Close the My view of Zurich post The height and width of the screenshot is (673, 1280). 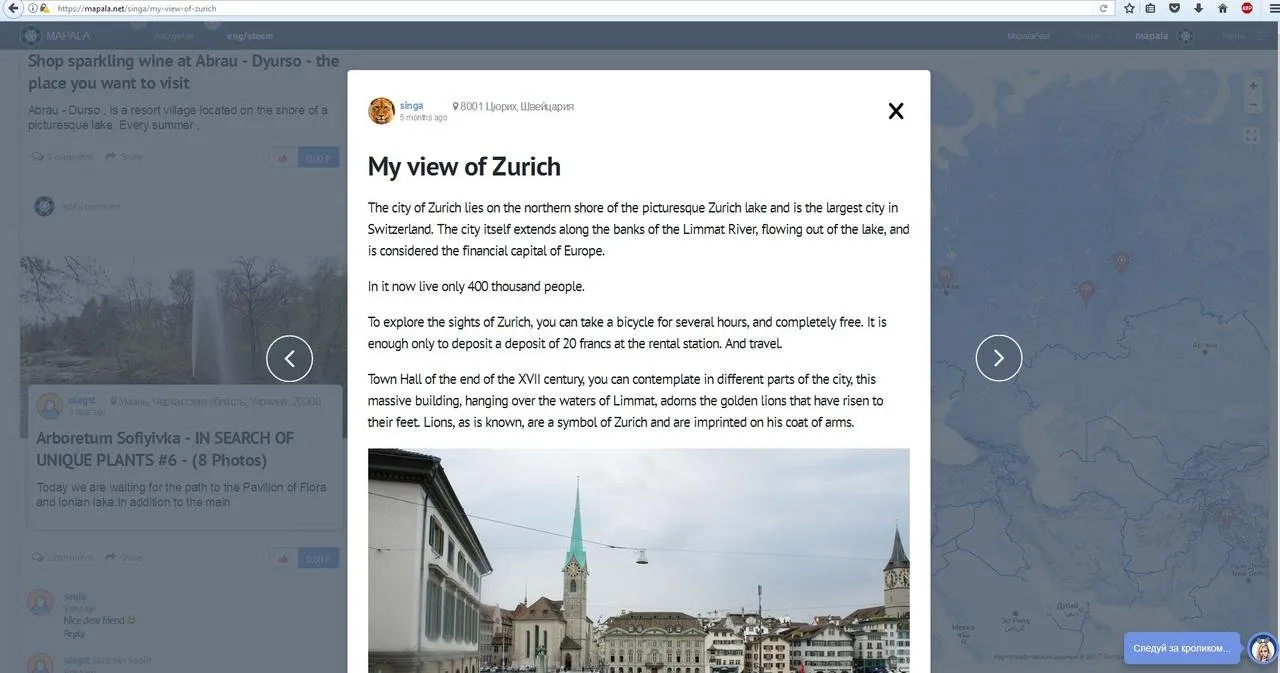[896, 111]
